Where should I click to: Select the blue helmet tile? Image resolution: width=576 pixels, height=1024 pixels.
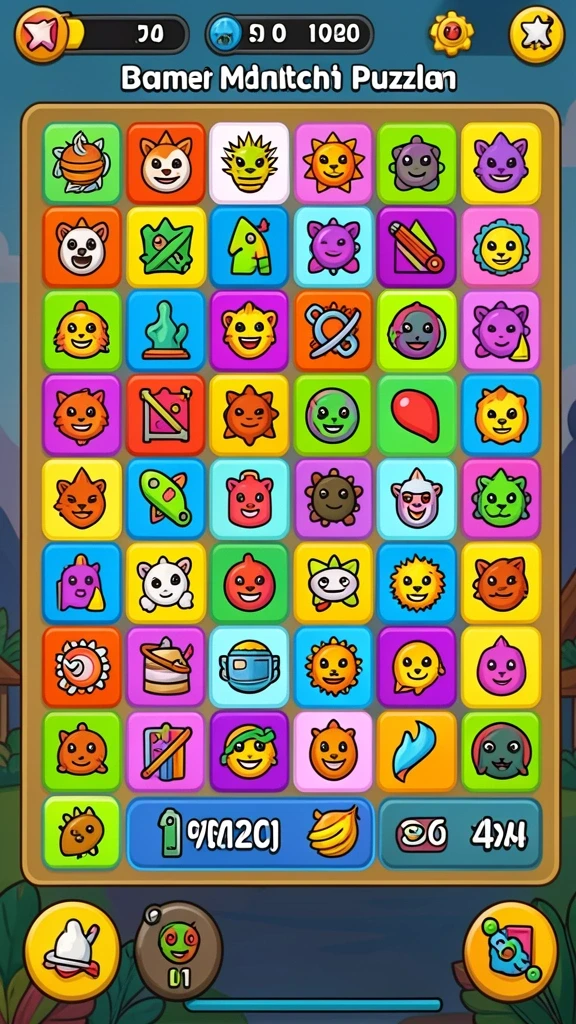click(x=249, y=667)
